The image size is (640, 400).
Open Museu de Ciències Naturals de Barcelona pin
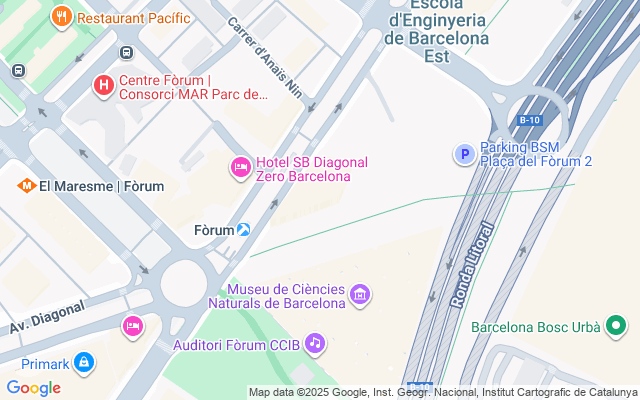[360, 295]
